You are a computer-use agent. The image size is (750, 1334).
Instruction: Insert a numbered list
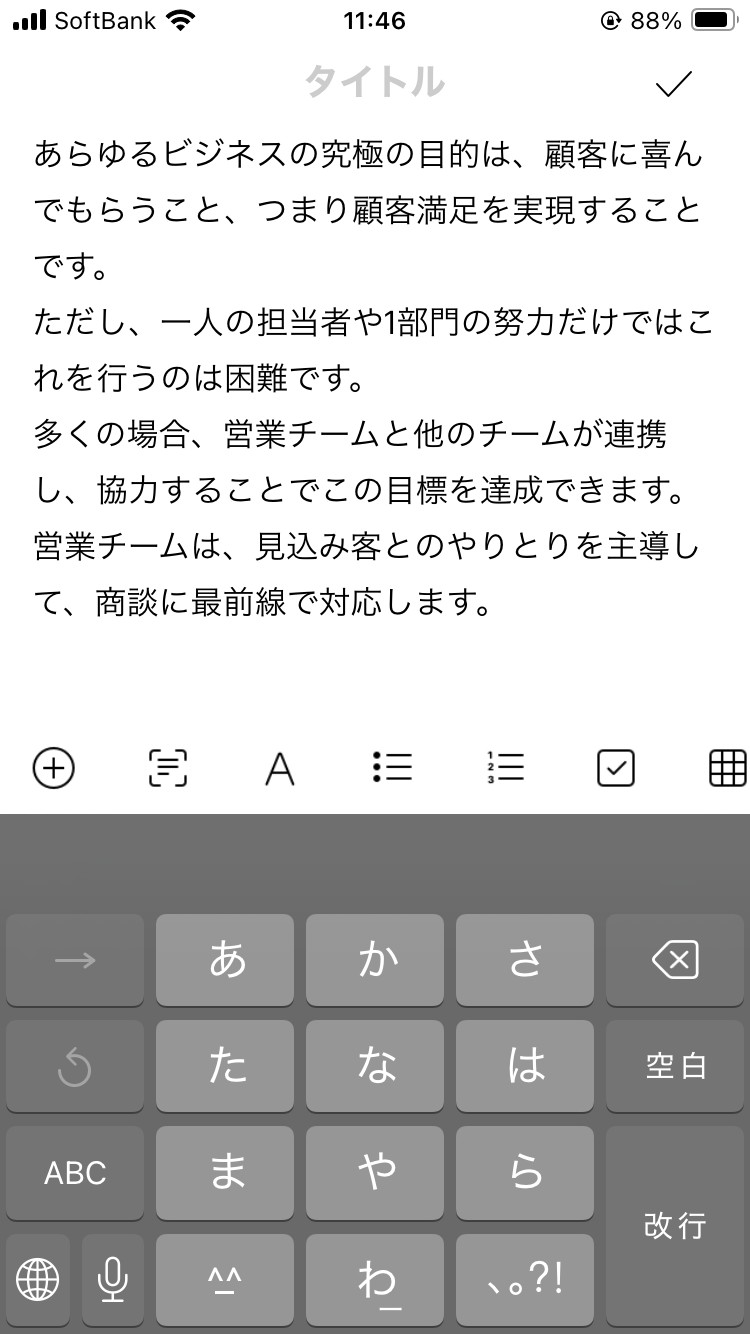pyautogui.click(x=505, y=768)
